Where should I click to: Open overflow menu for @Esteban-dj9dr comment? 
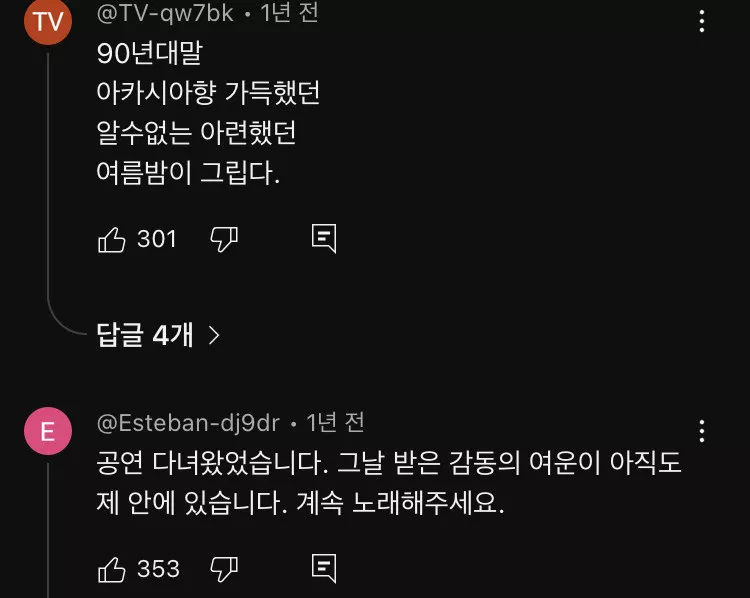(702, 431)
